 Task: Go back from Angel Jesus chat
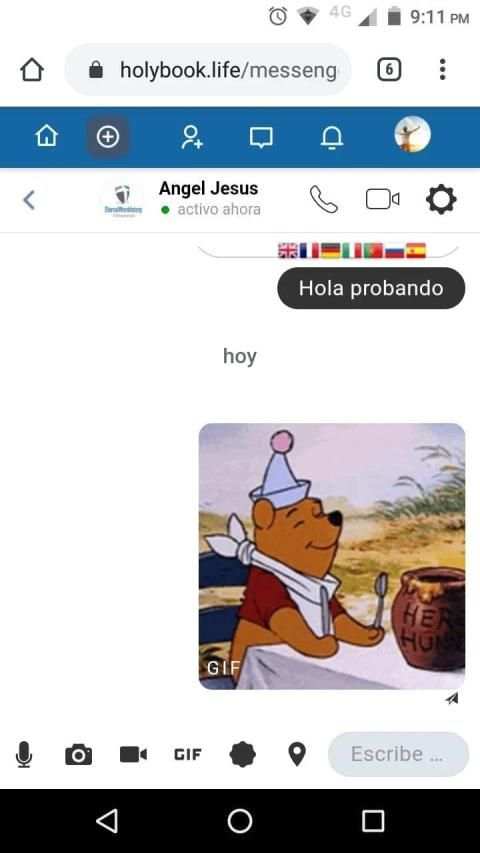click(29, 200)
